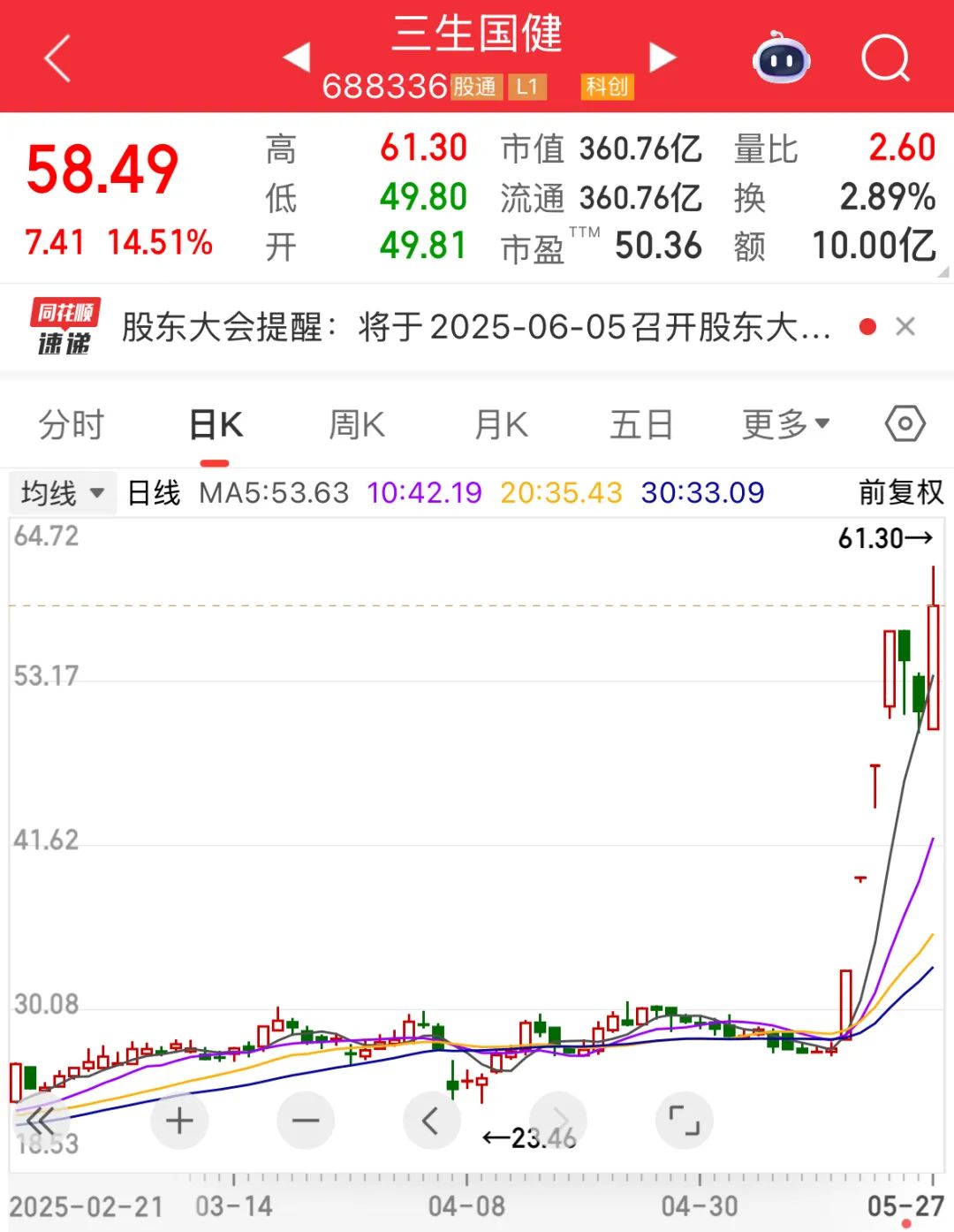
Task: Switch to the previous stock
Action: (x=297, y=57)
